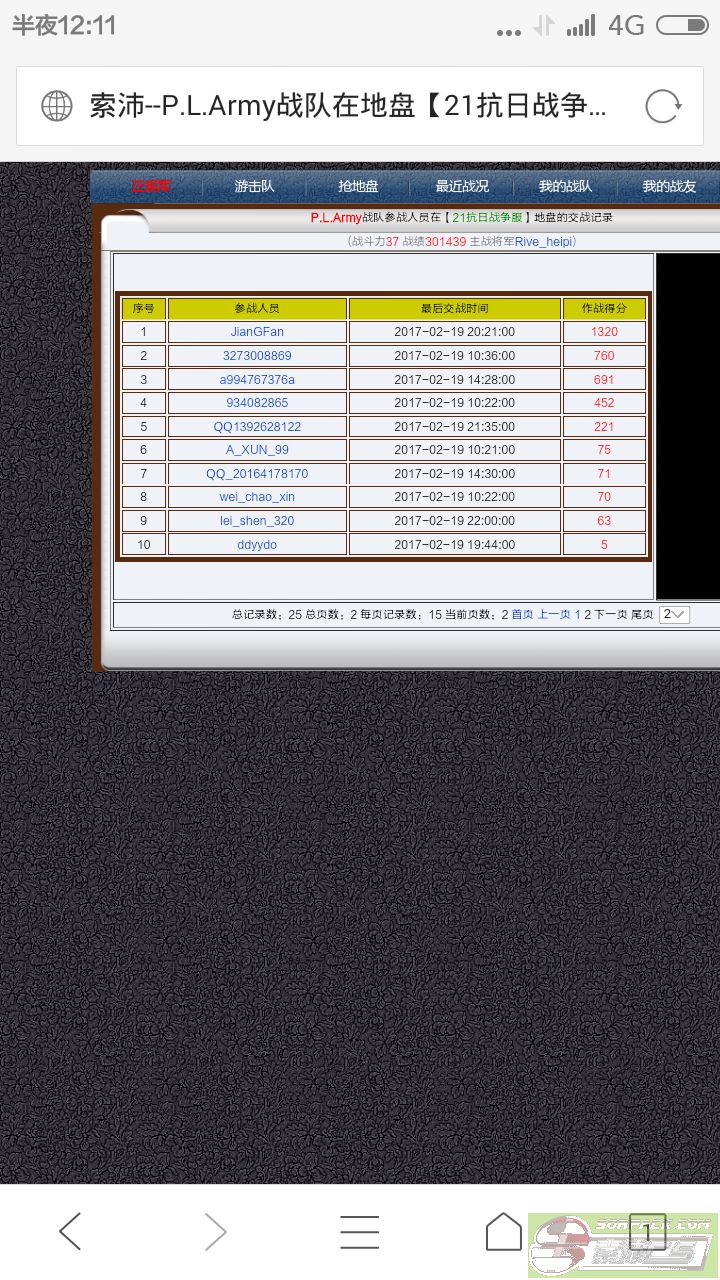The height and width of the screenshot is (1280, 720).
Task: Open player ddyydo's link
Action: coord(257,545)
